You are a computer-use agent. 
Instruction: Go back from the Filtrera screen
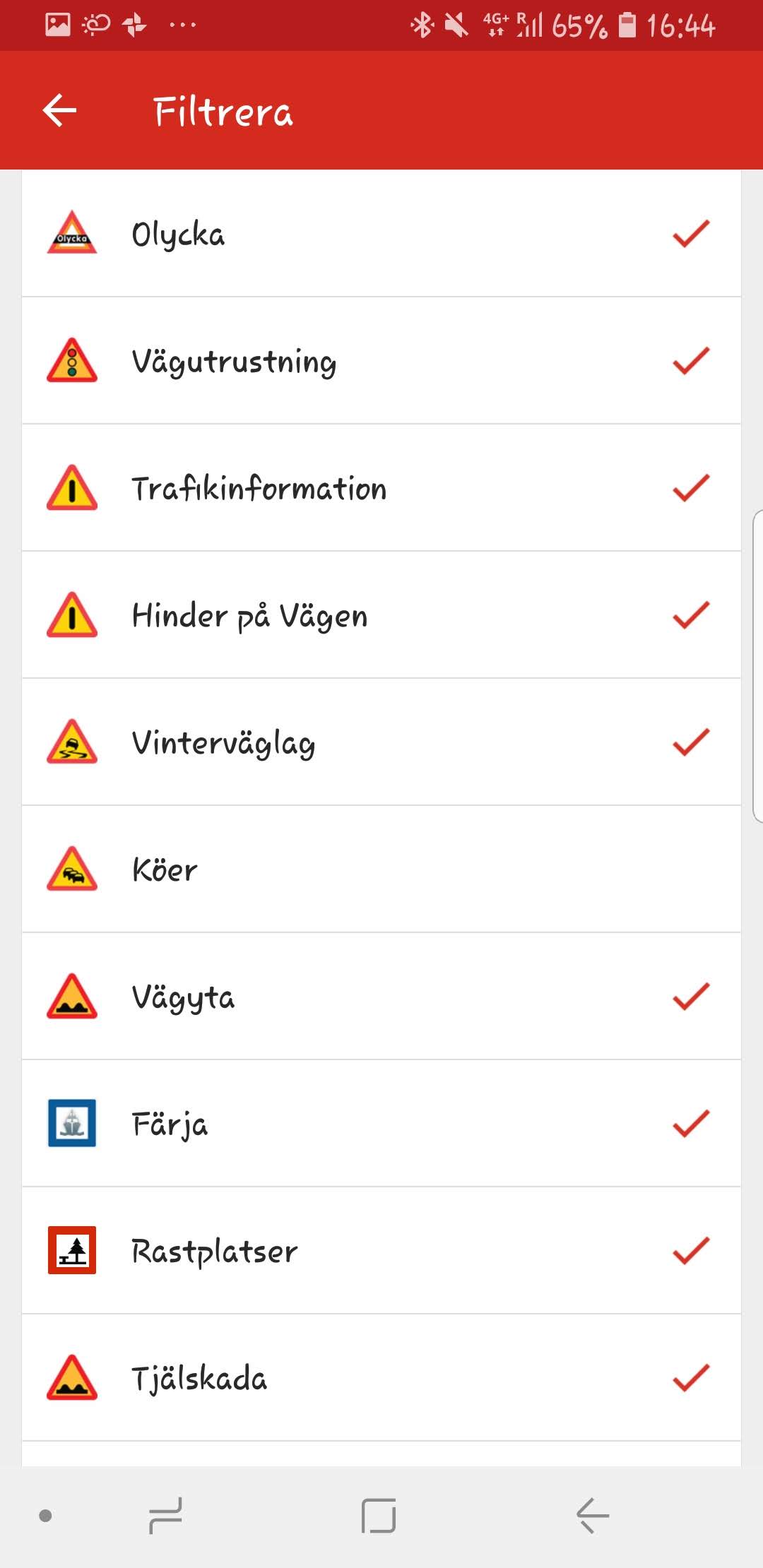click(59, 111)
